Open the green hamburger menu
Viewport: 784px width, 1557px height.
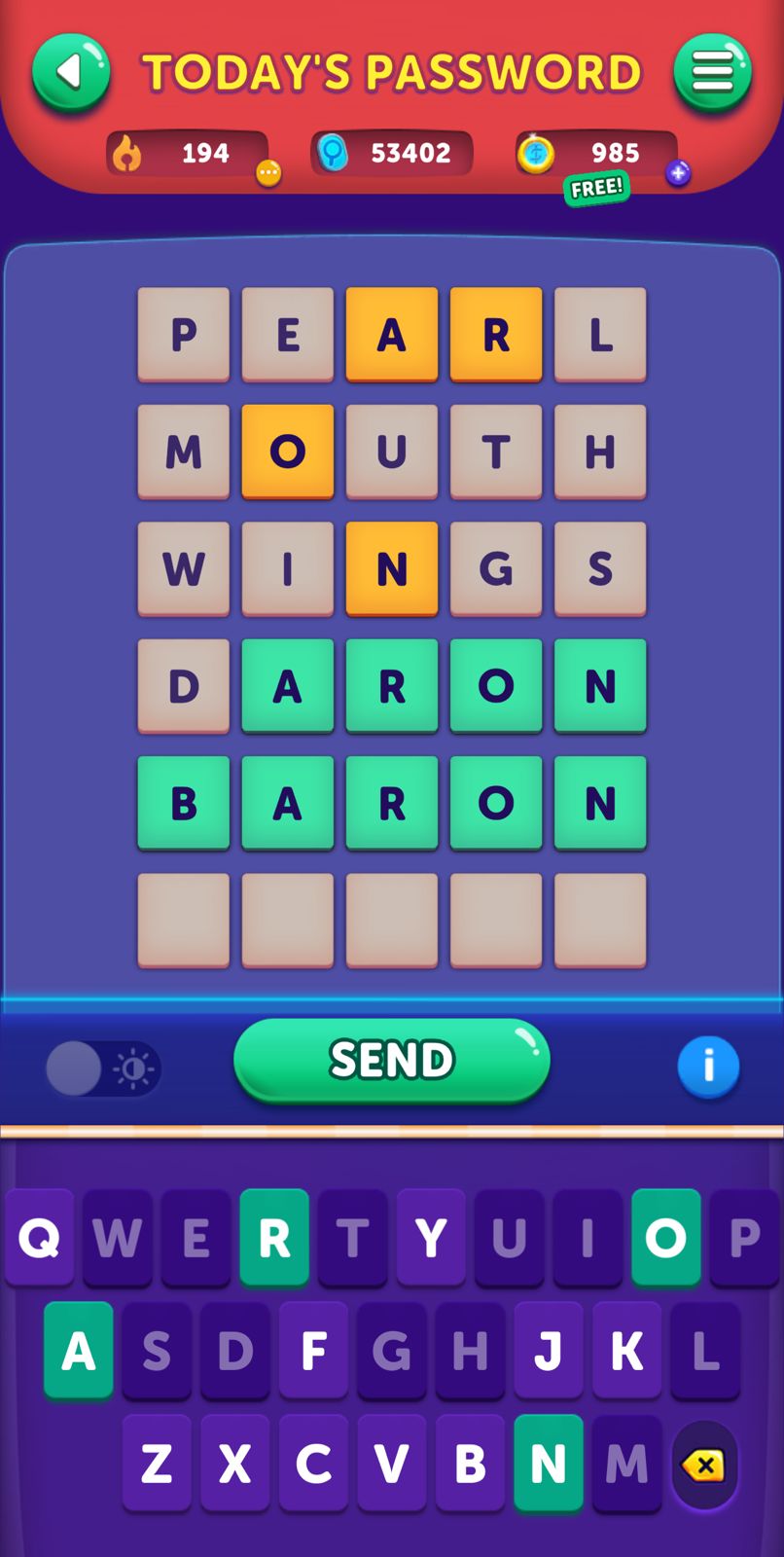coord(712,73)
